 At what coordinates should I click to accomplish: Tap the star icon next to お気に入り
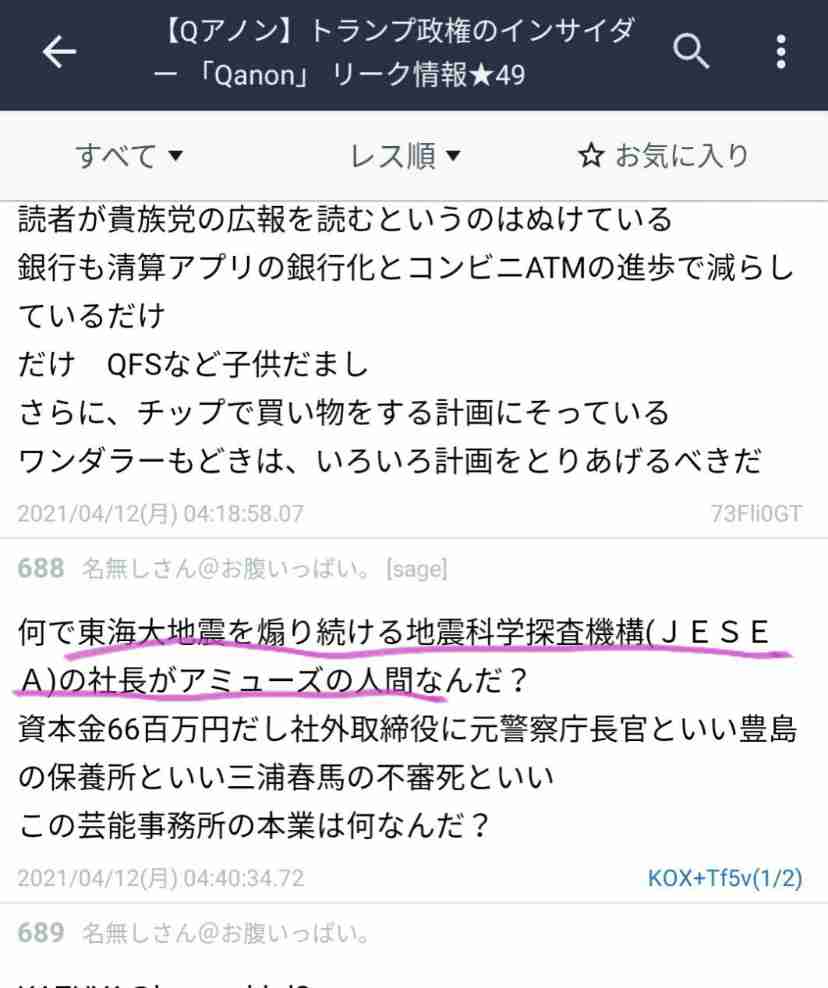592,156
